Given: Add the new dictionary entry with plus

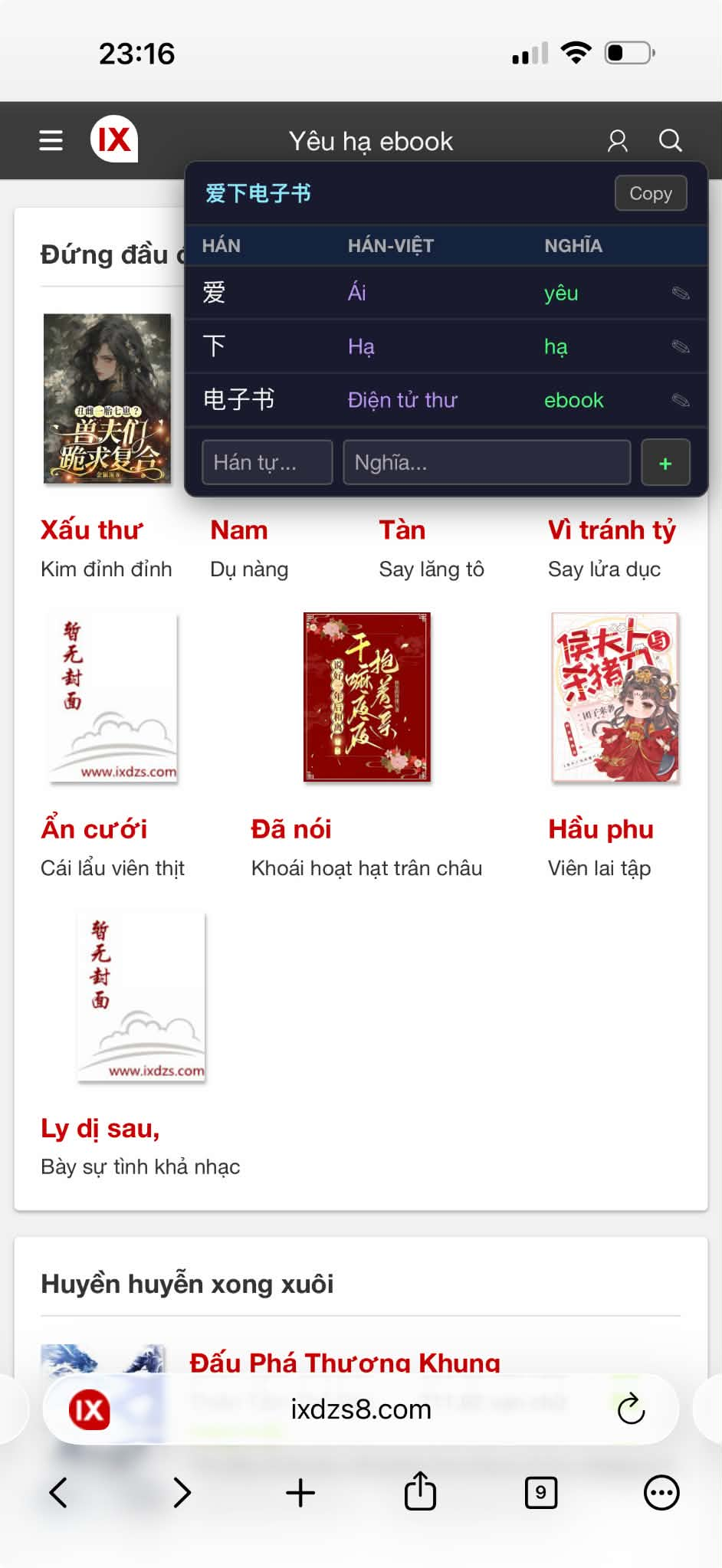Looking at the screenshot, I should click(x=665, y=462).
